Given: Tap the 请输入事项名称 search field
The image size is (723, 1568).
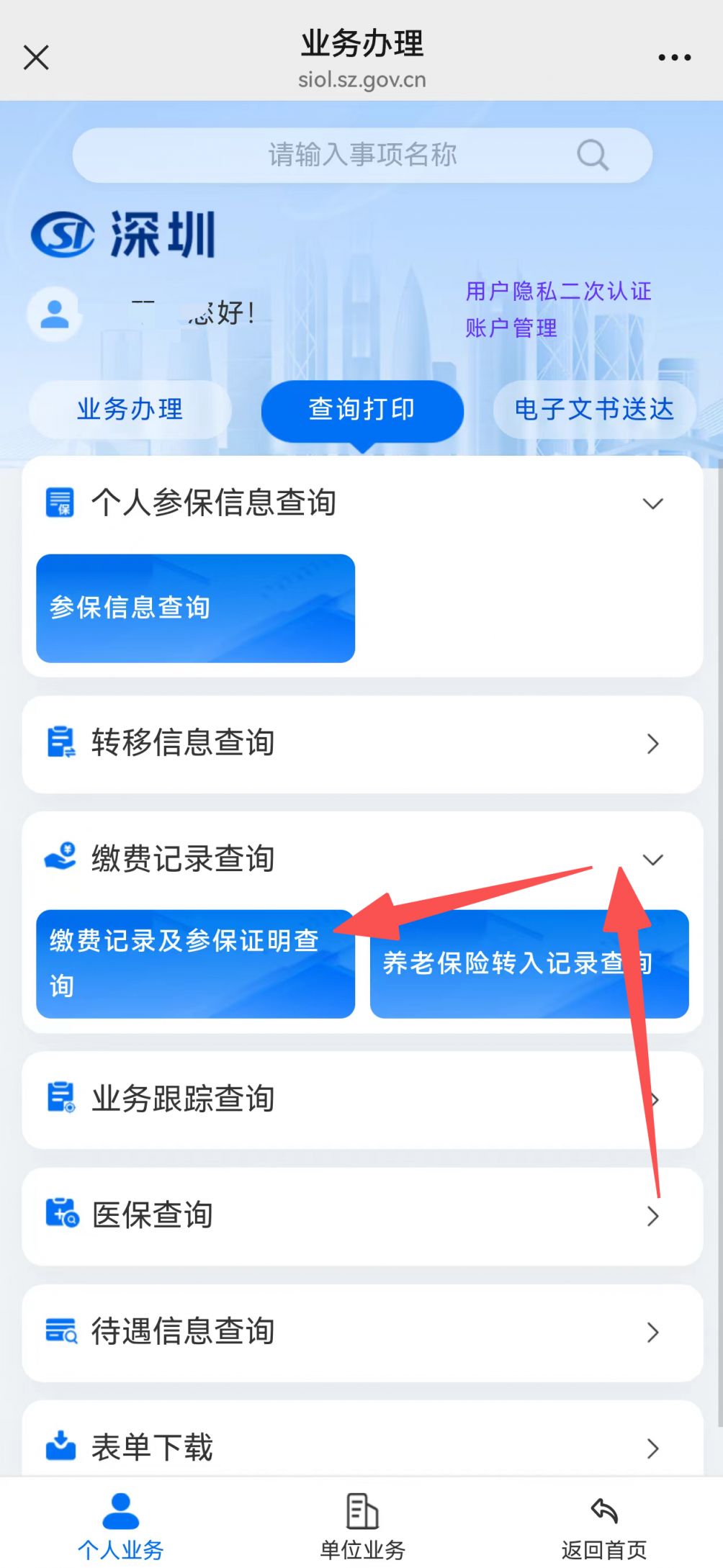Looking at the screenshot, I should click(362, 155).
